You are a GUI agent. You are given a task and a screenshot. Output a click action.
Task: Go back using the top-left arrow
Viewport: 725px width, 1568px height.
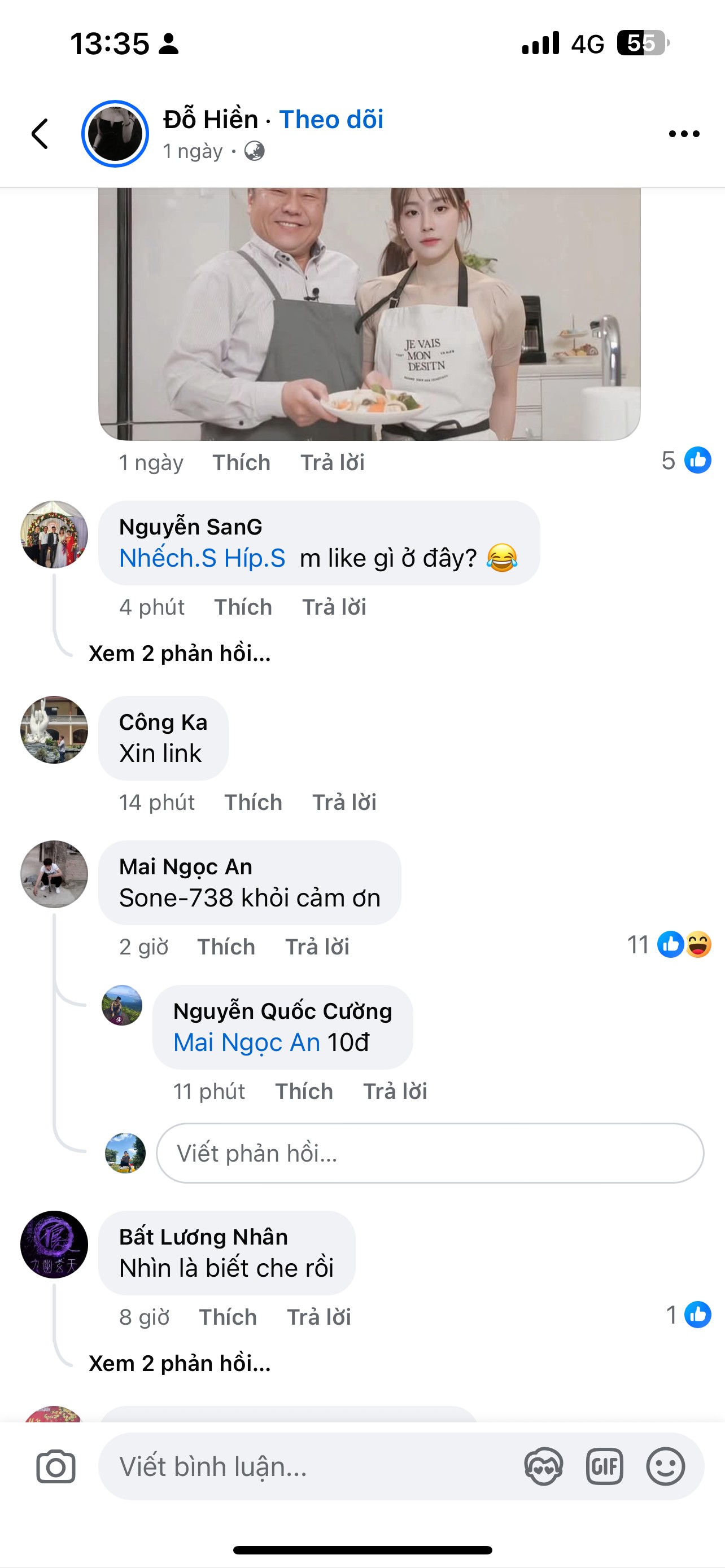click(x=40, y=133)
